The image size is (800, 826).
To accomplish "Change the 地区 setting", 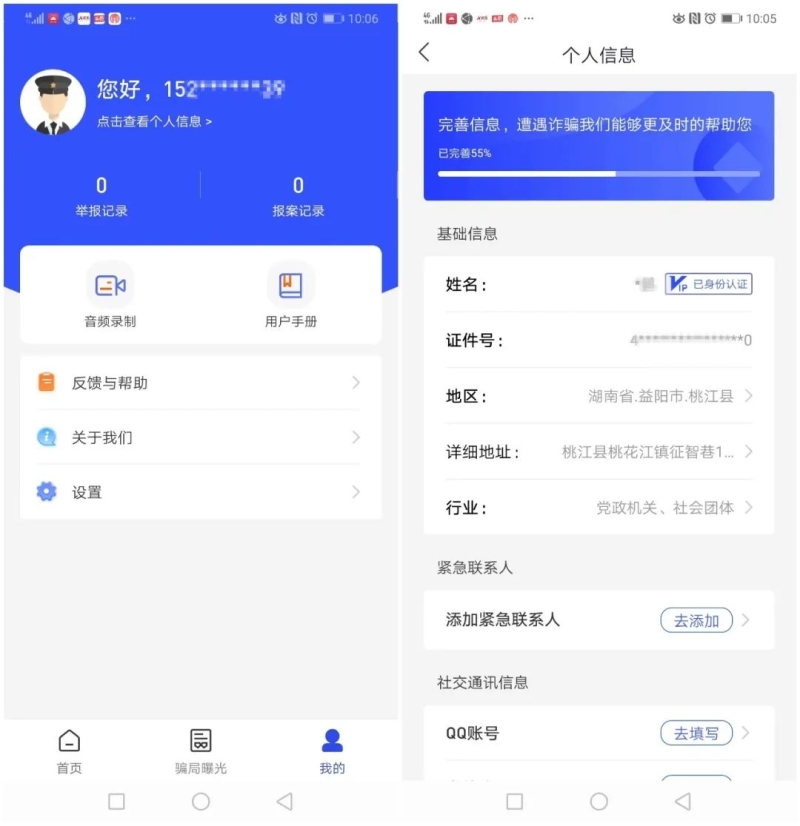I will [598, 396].
